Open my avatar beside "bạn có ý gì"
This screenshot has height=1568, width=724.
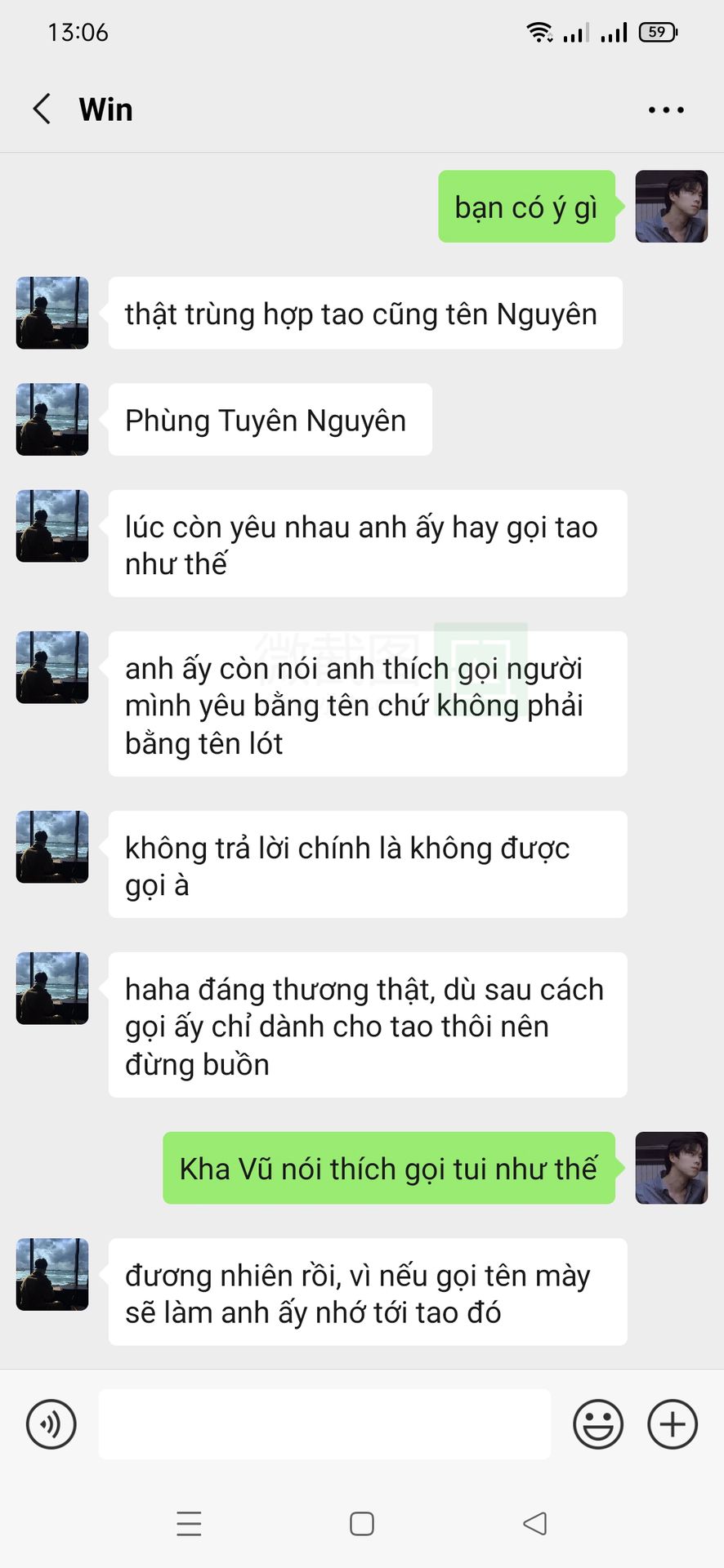point(672,207)
